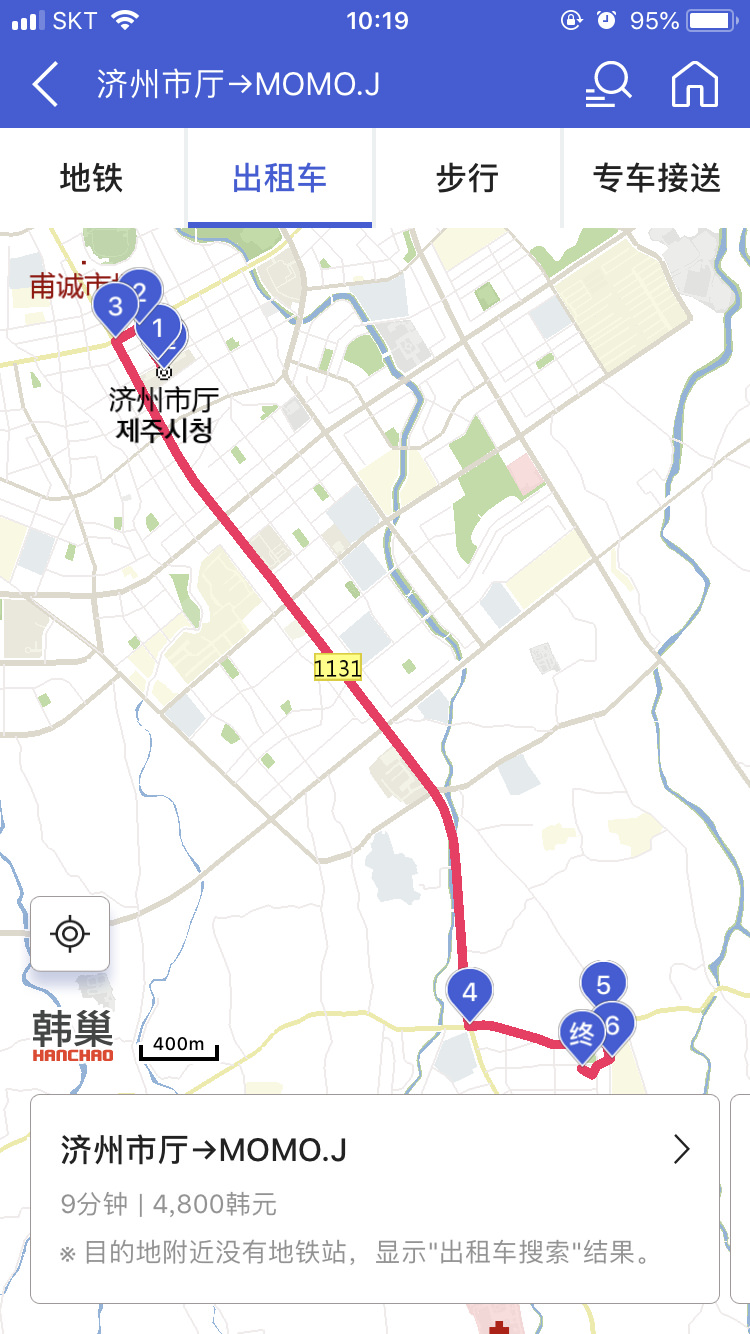This screenshot has width=750, height=1334.
Task: Select the 终 destination marker
Action: [582, 1033]
